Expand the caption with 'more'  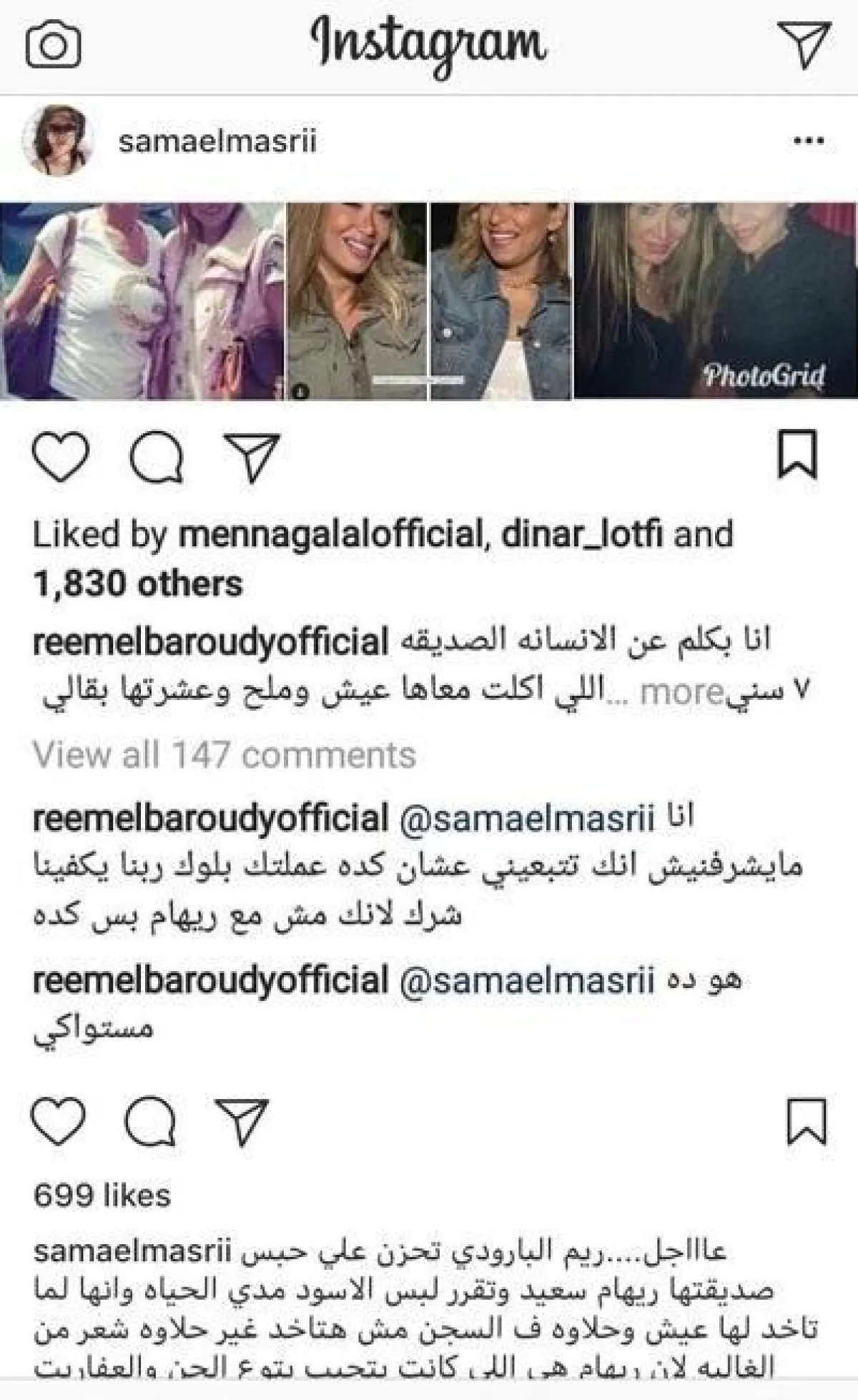tap(679, 692)
